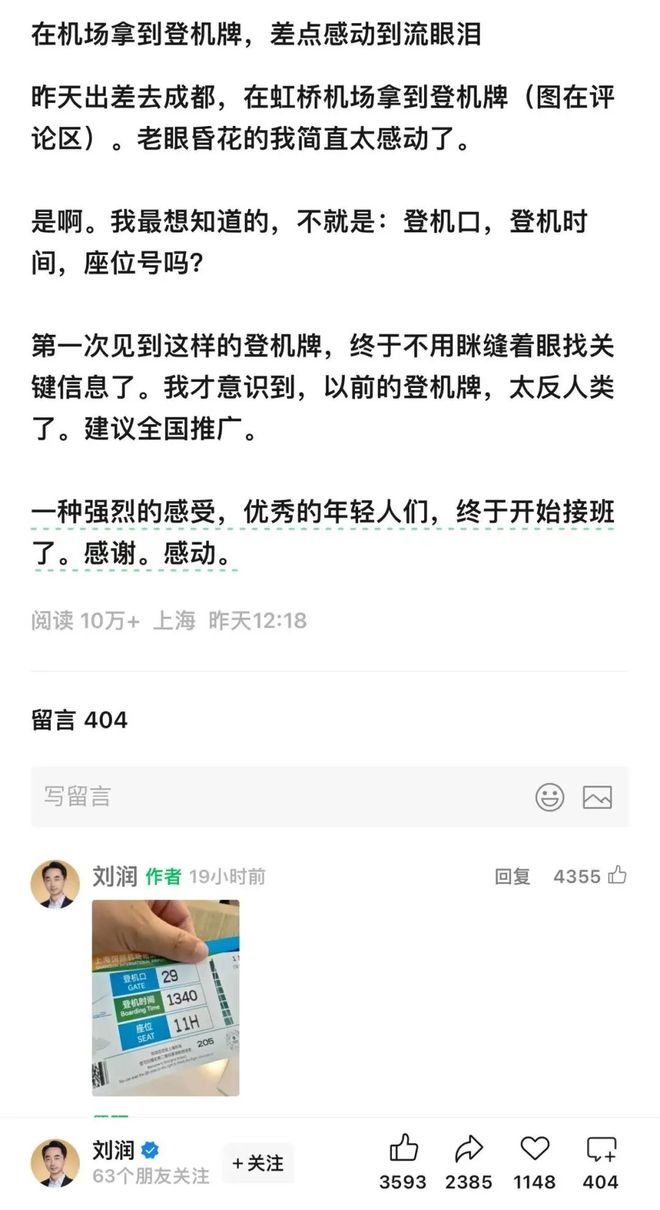
Task: Follow the author via +关注 button
Action: [x=257, y=1163]
